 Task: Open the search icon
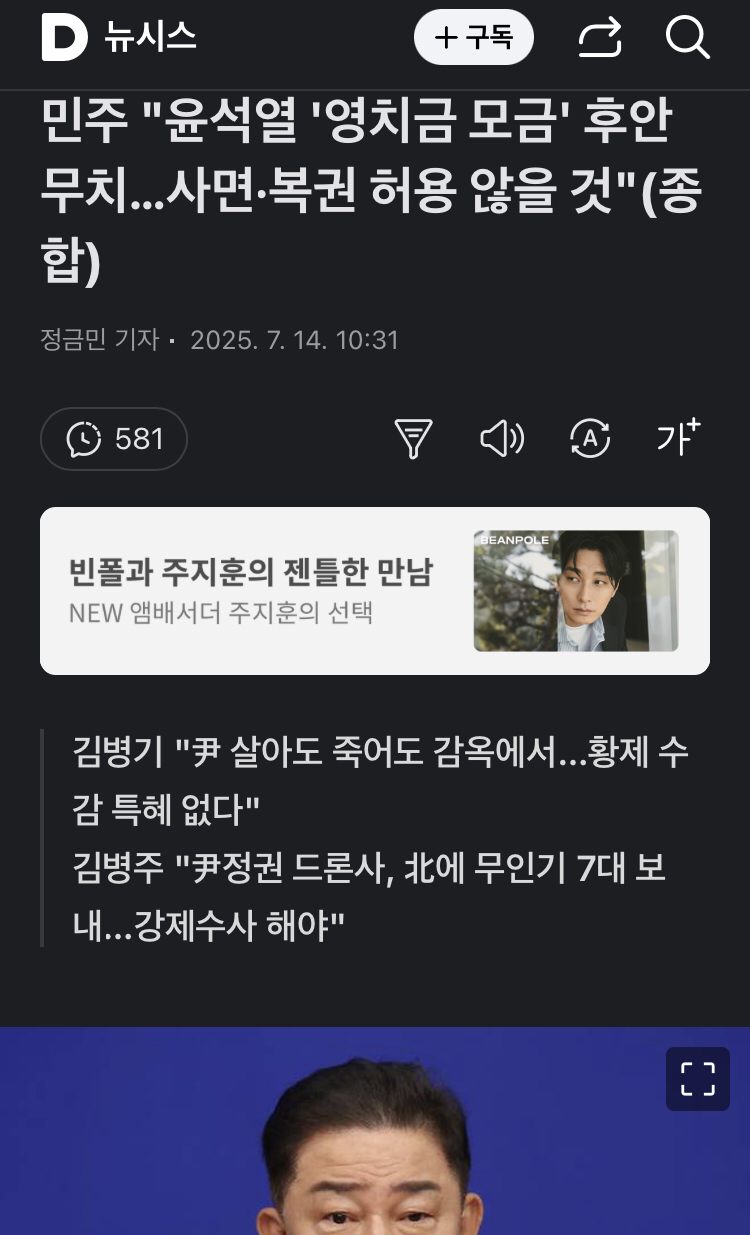pyautogui.click(x=688, y=38)
